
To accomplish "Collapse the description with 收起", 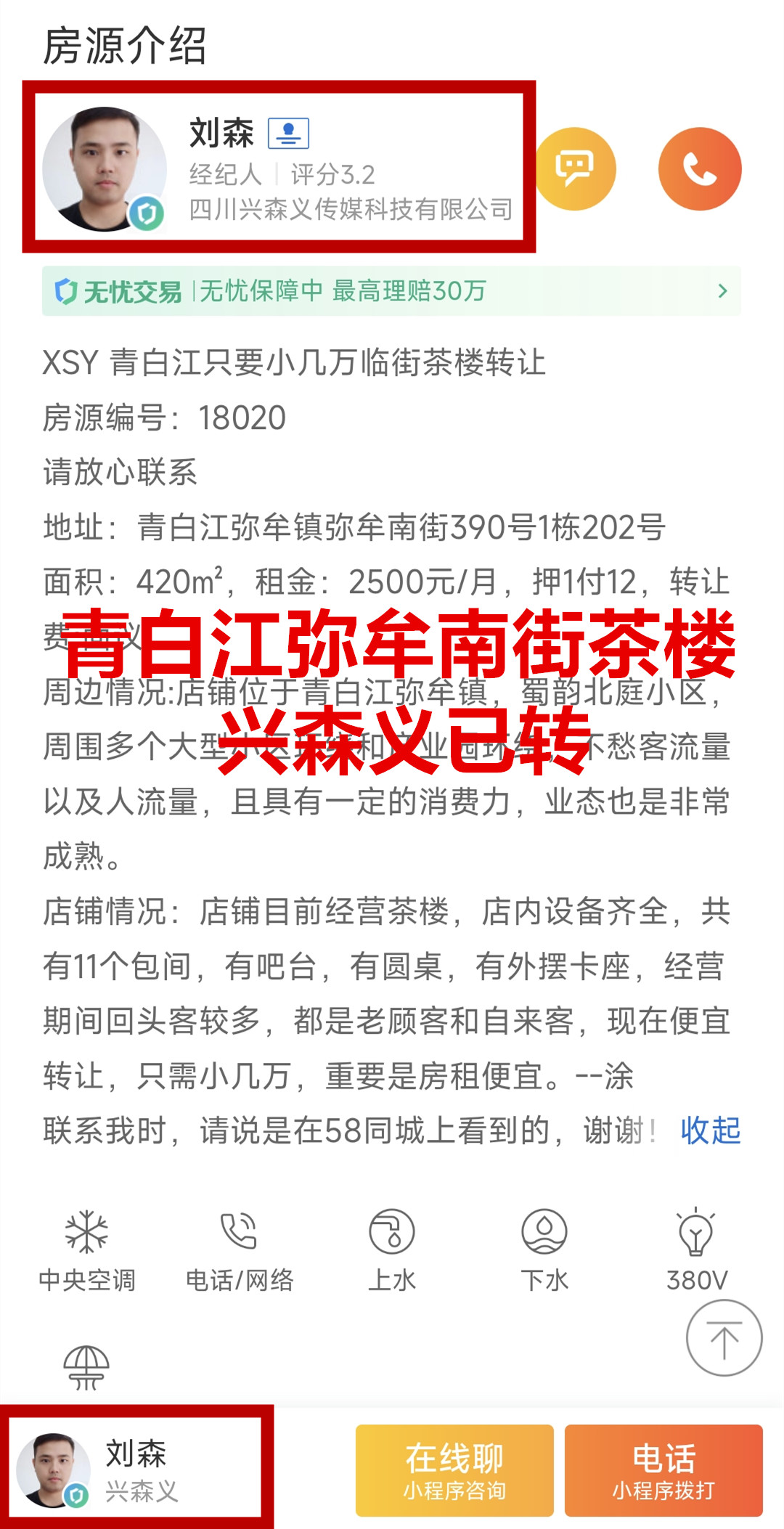I will [710, 1130].
